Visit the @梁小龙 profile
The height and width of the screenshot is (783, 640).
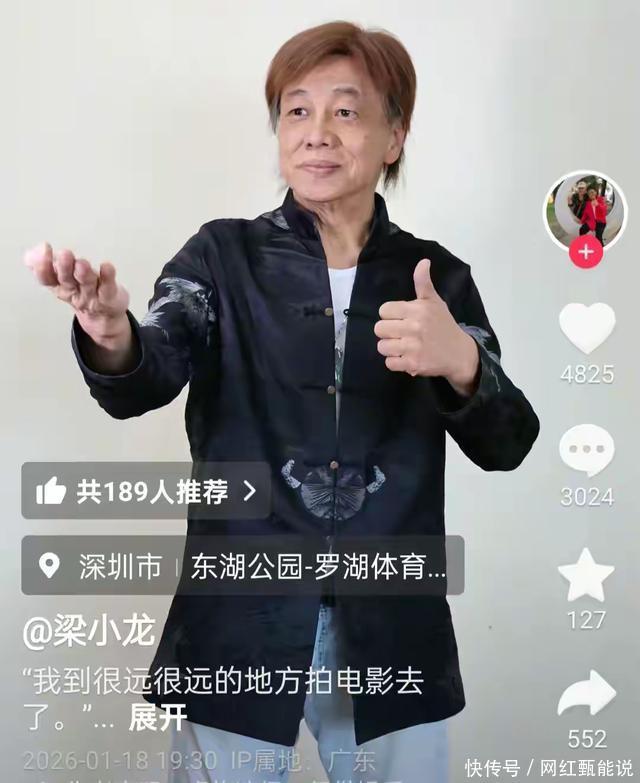89,631
